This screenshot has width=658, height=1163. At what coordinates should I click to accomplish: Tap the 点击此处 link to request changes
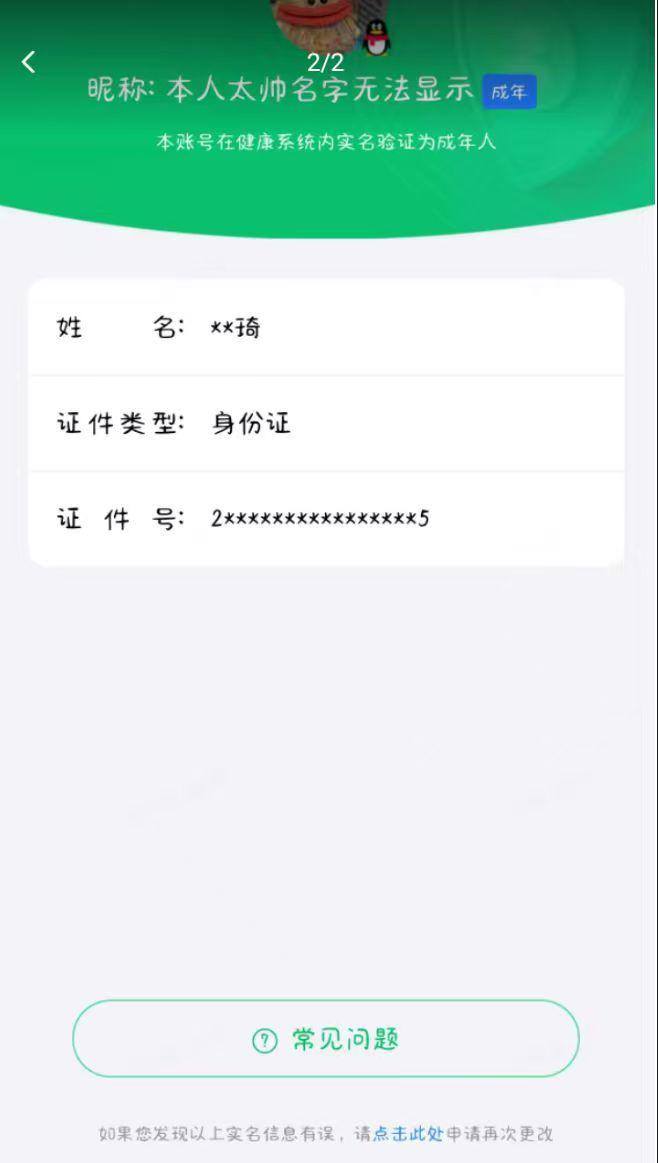[x=407, y=1133]
